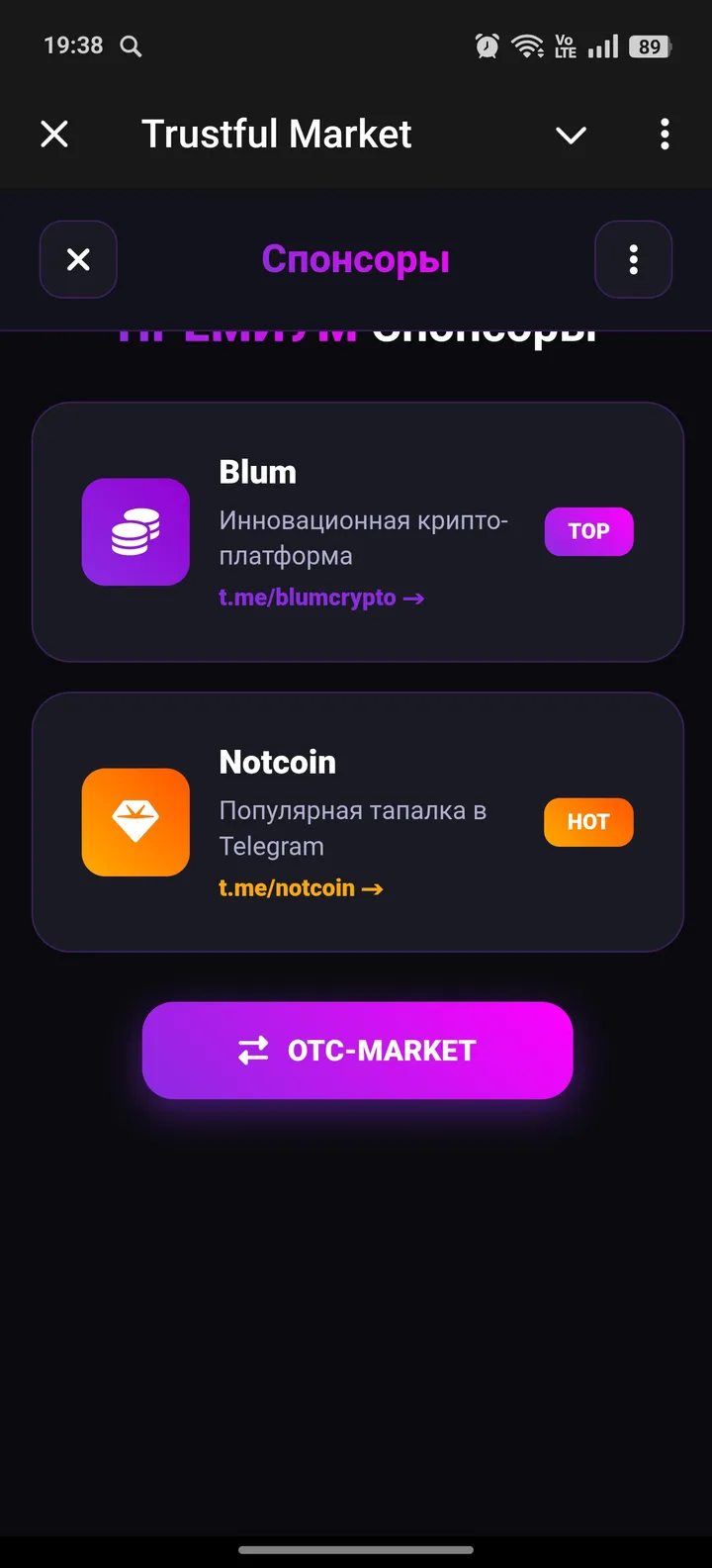Tap the Blum crypto-platform app icon
The image size is (712, 1568).
(135, 531)
